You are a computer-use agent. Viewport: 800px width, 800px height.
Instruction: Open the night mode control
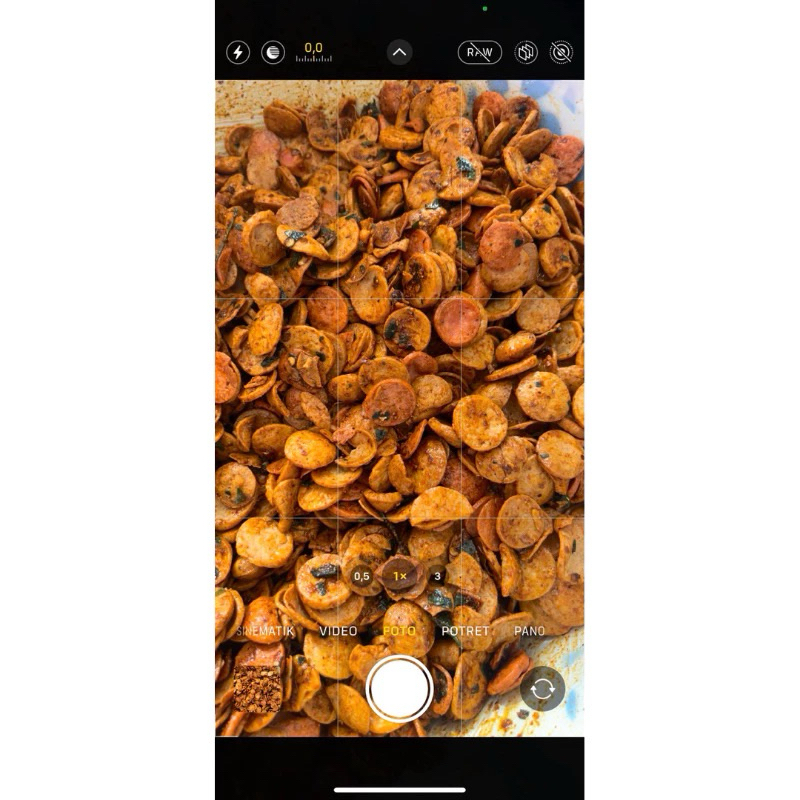(273, 53)
